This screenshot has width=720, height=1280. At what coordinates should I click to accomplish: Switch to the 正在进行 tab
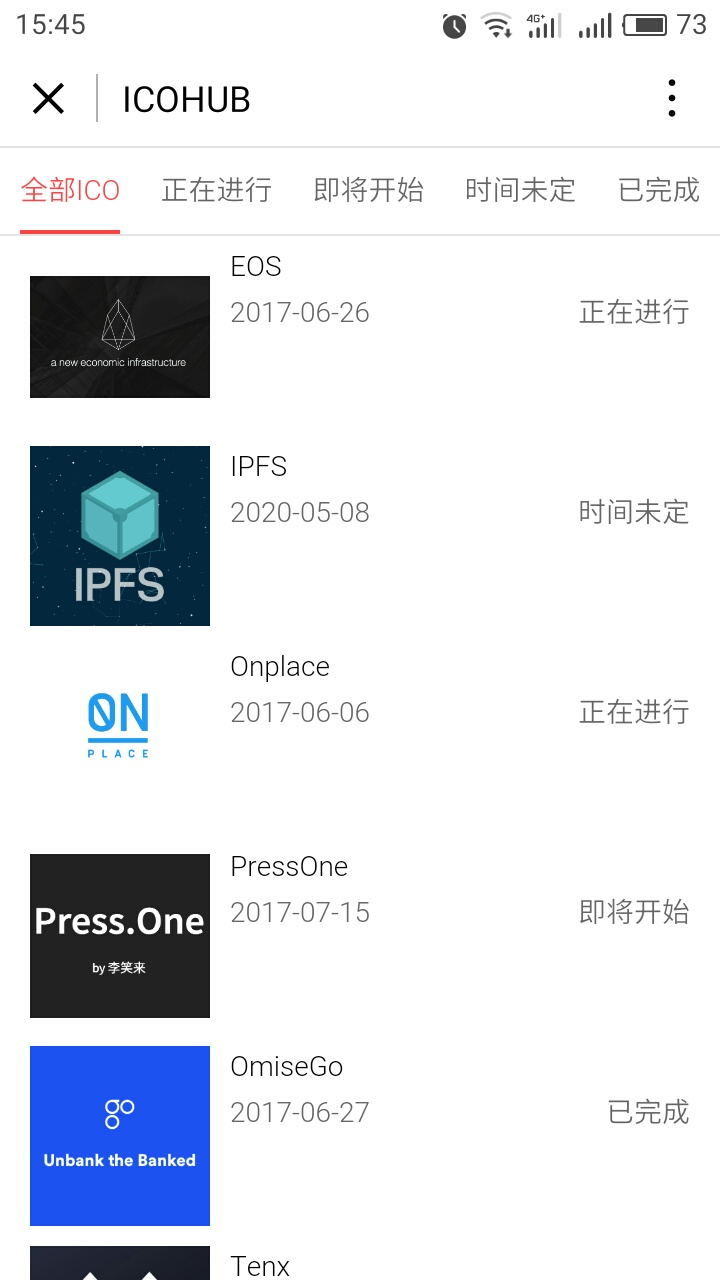(217, 190)
